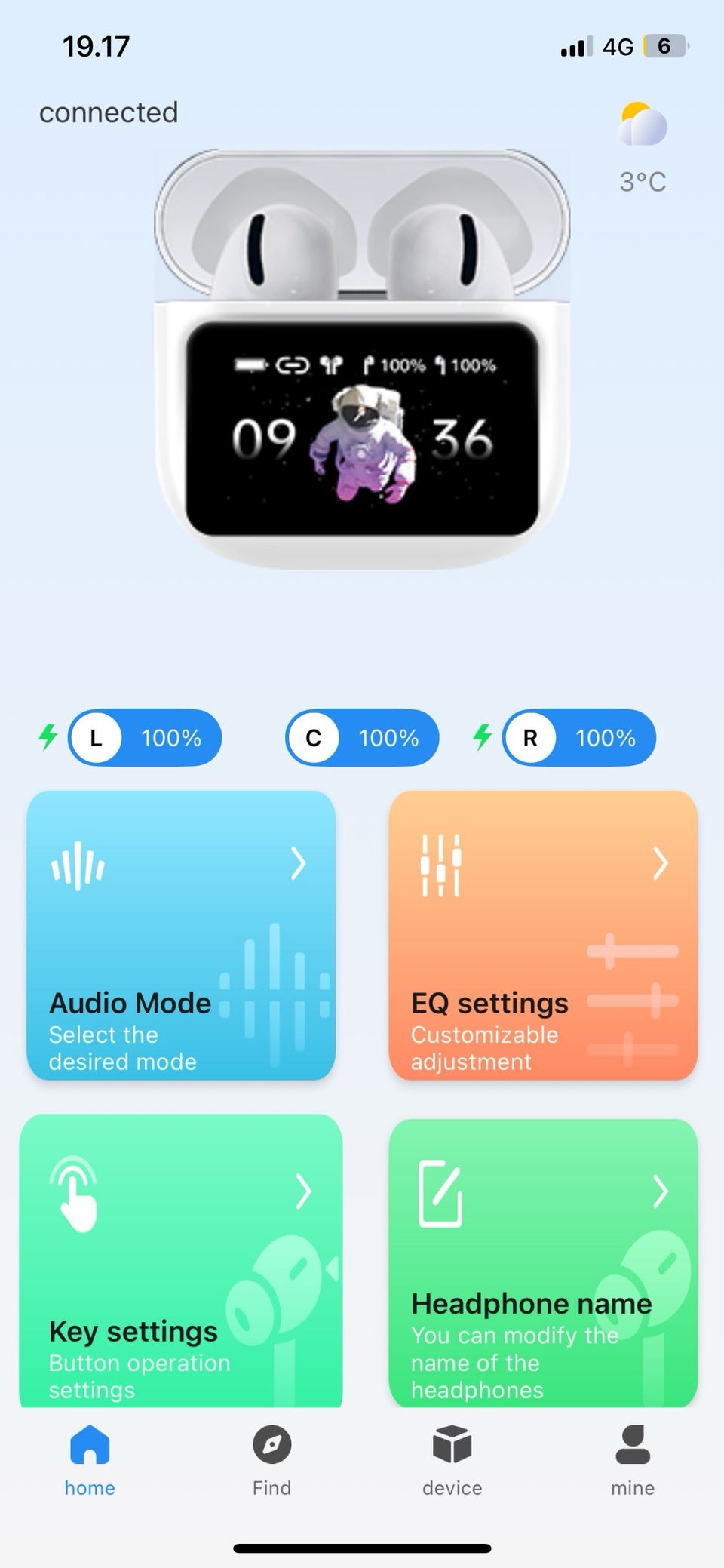Switch to the mine tab
The width and height of the screenshot is (724, 1568).
(633, 1461)
